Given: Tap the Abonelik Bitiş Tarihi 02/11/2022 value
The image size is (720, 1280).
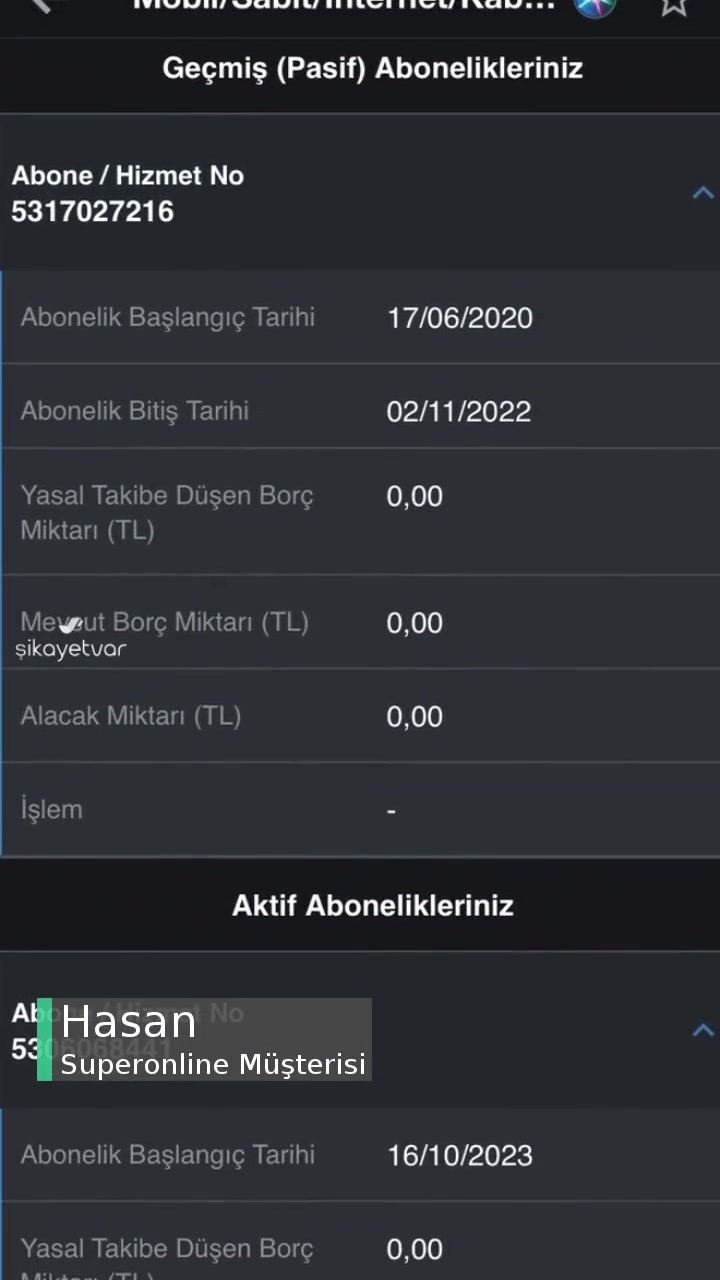Looking at the screenshot, I should (458, 411).
